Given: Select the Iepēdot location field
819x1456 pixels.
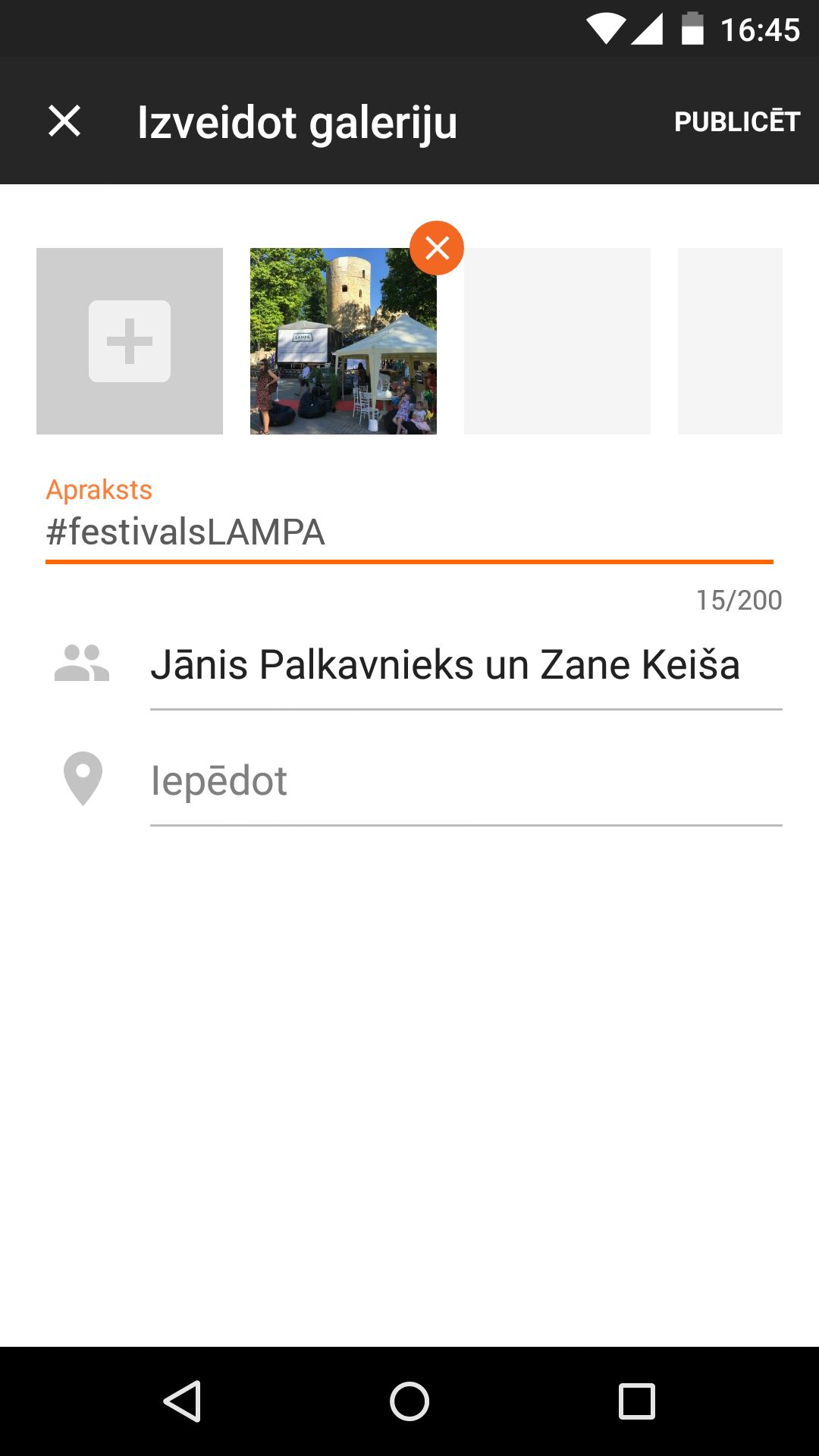Looking at the screenshot, I should click(465, 781).
